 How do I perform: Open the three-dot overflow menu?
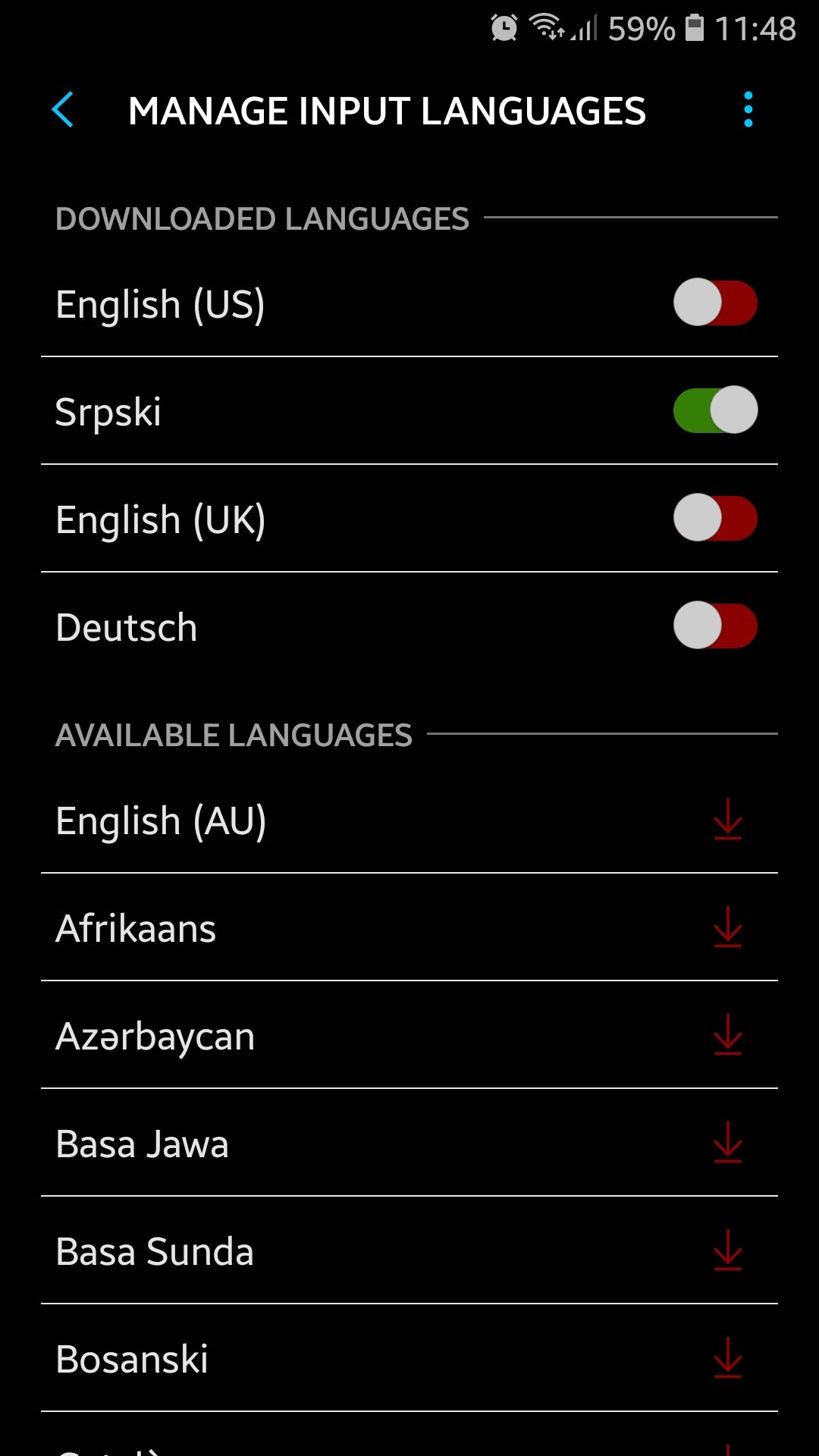point(748,110)
